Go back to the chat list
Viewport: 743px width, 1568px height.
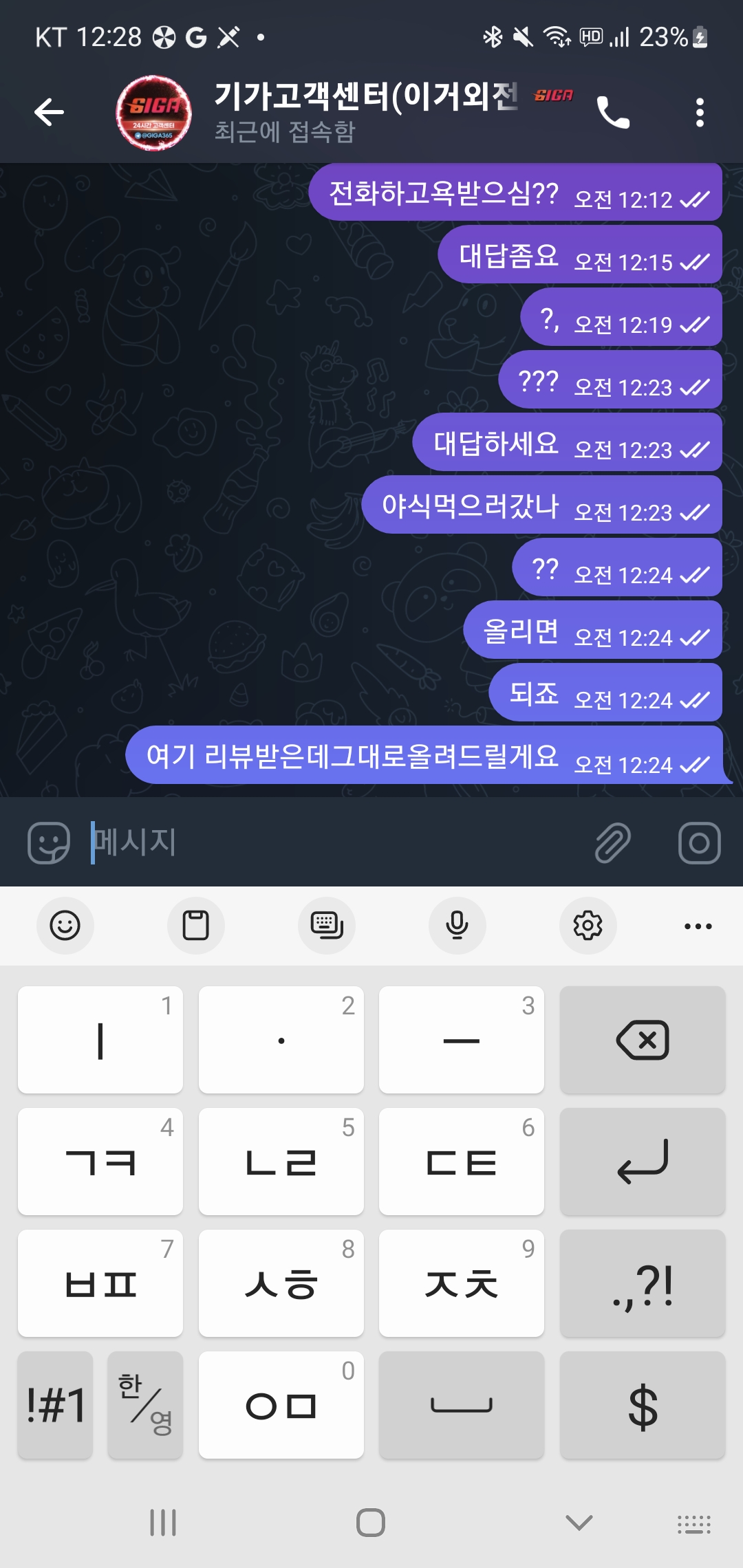[49, 112]
